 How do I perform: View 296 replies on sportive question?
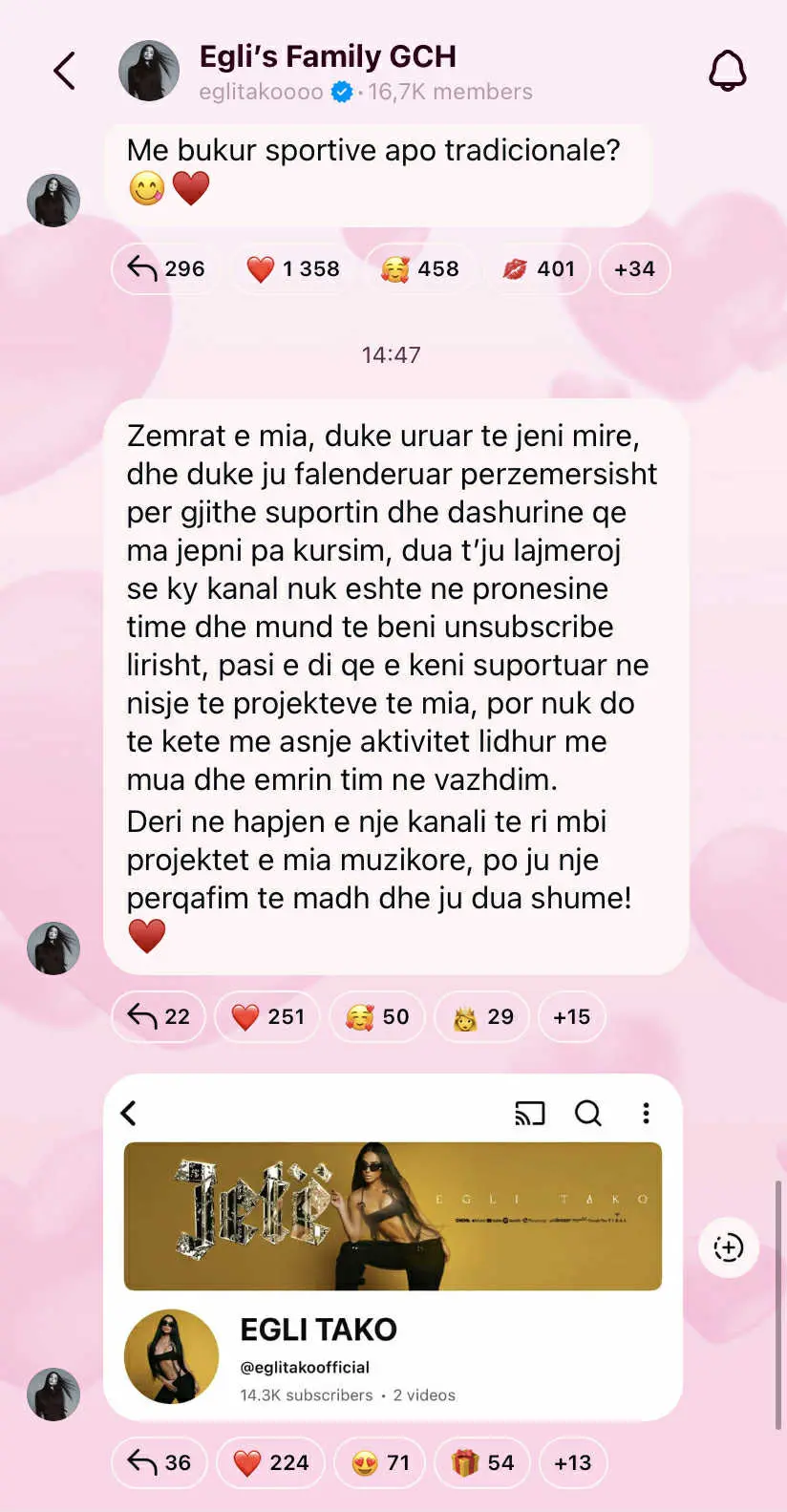click(x=167, y=269)
